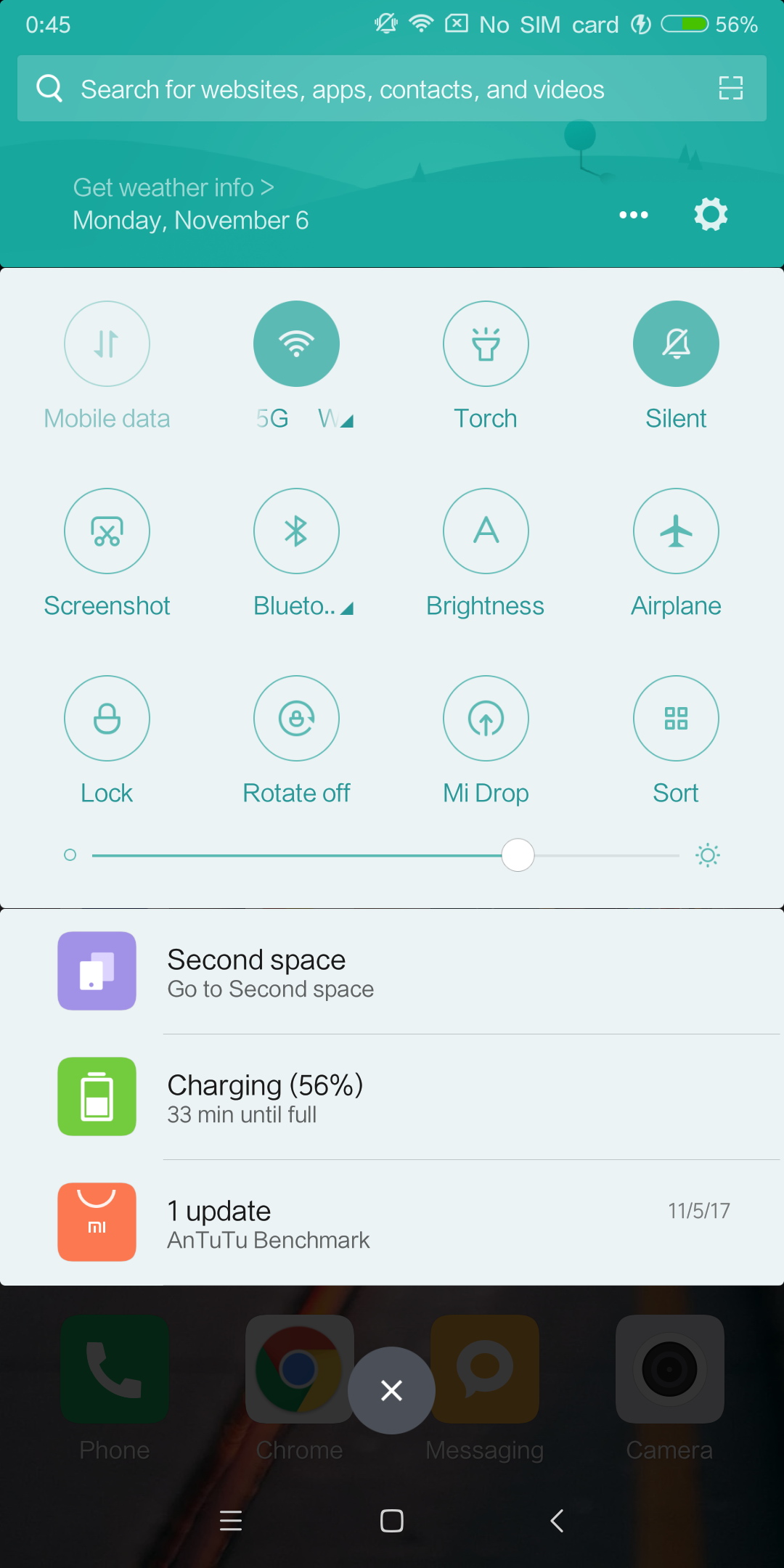
Task: Open the AnTuTu Benchmark update notification
Action: 392,1222
